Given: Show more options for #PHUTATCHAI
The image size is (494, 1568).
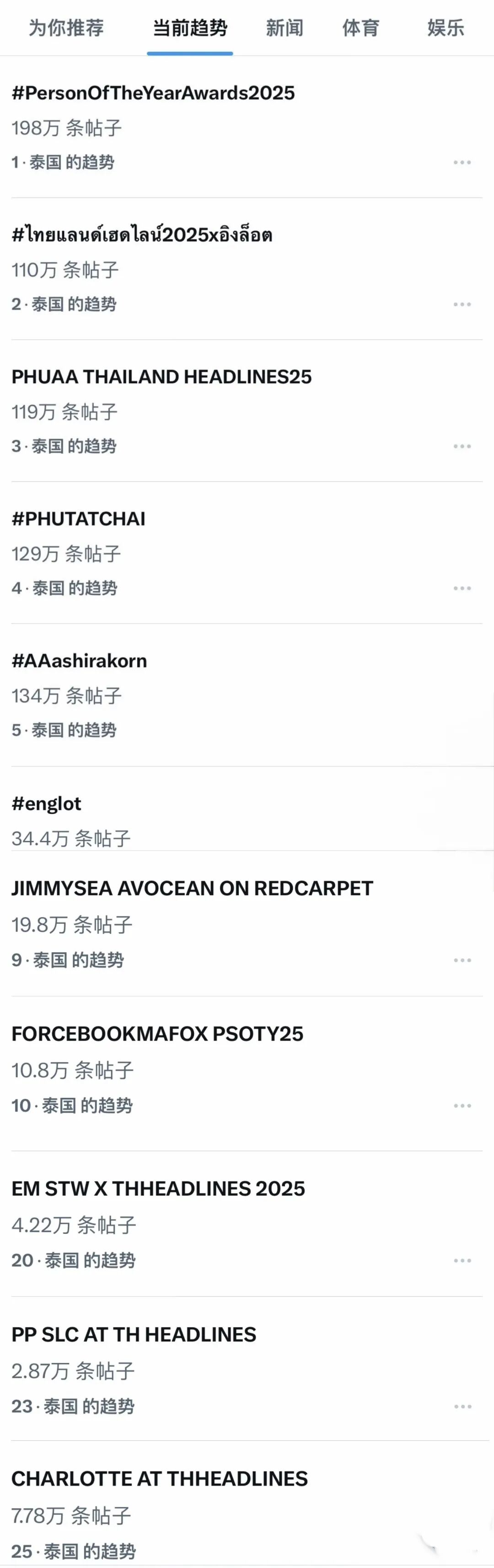Looking at the screenshot, I should click(x=462, y=588).
